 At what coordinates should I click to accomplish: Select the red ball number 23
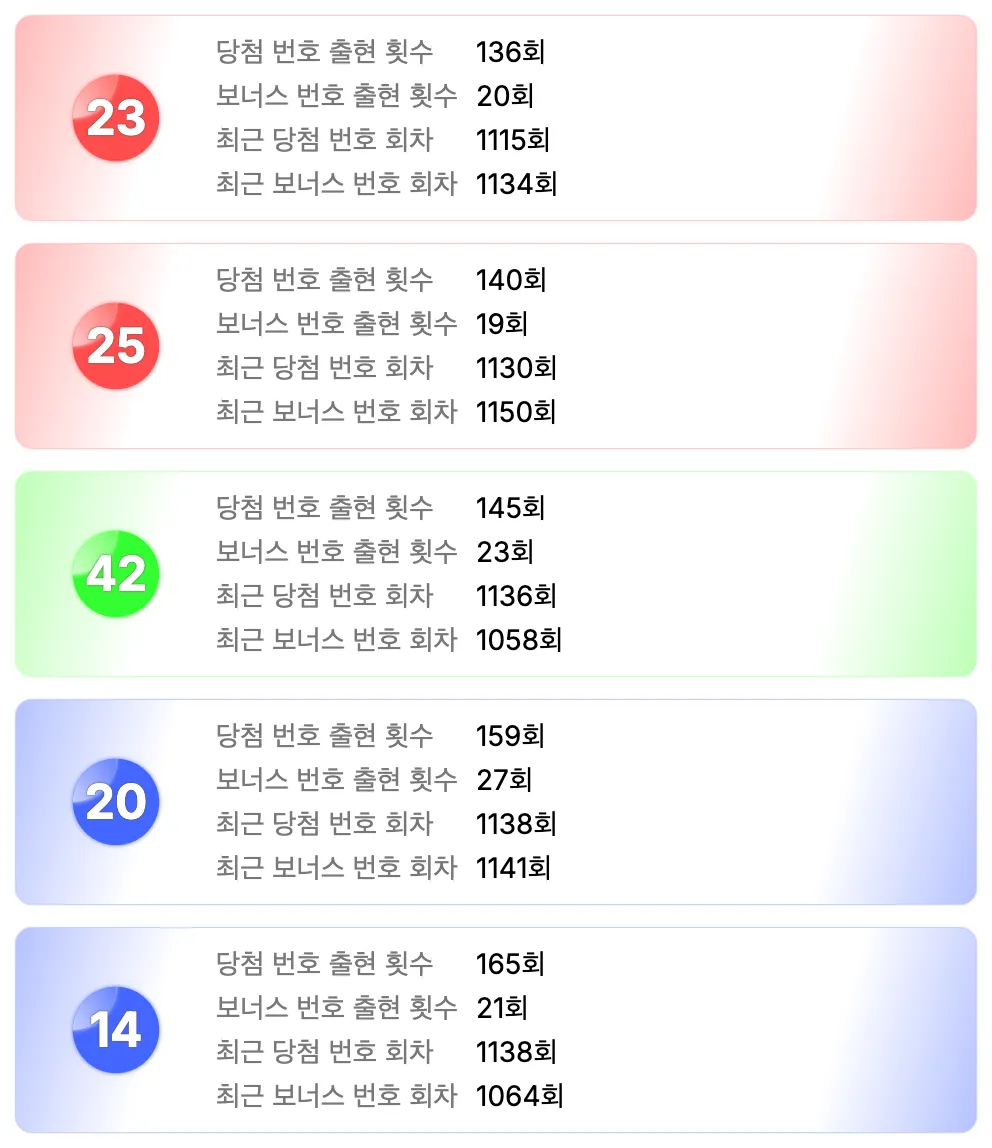click(117, 117)
